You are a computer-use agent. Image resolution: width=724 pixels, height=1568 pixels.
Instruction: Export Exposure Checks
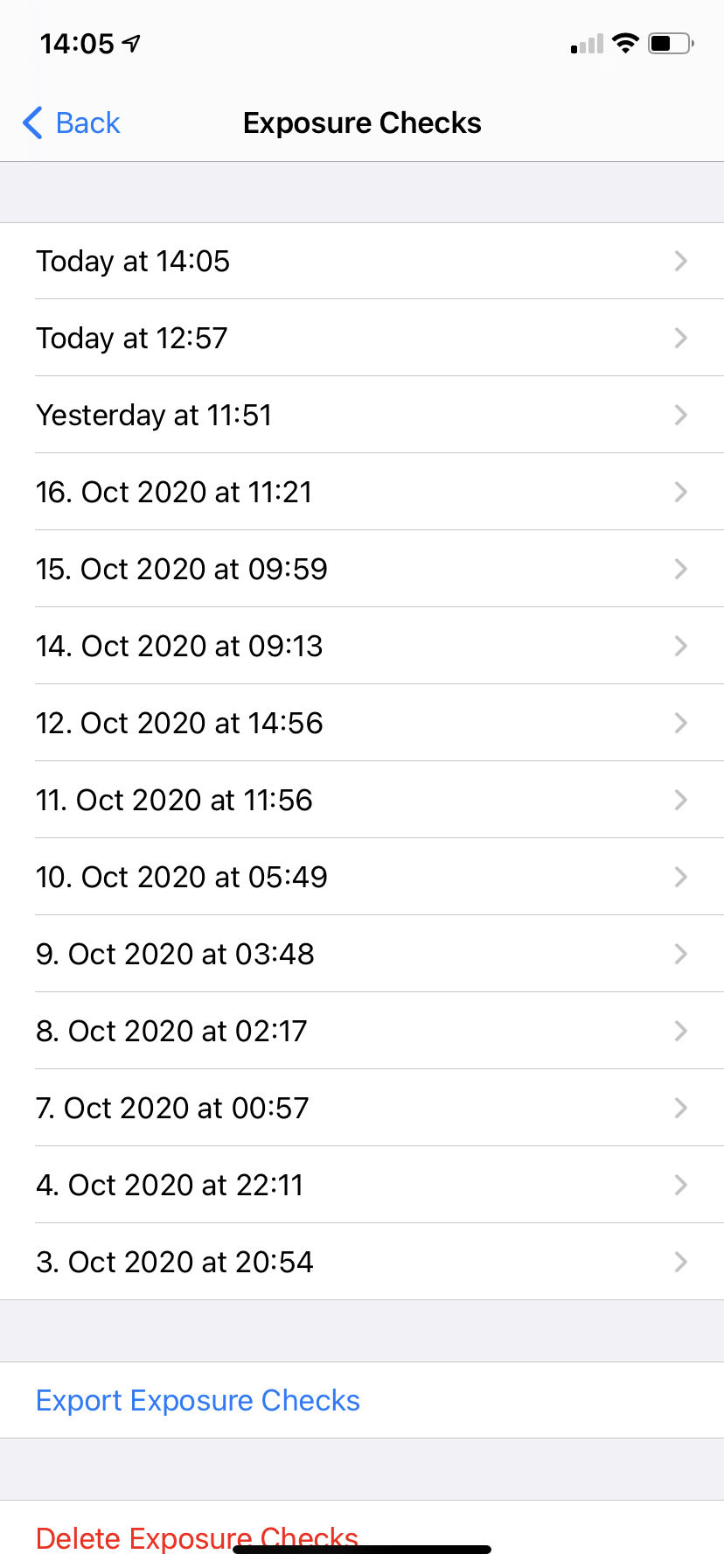pos(198,1400)
